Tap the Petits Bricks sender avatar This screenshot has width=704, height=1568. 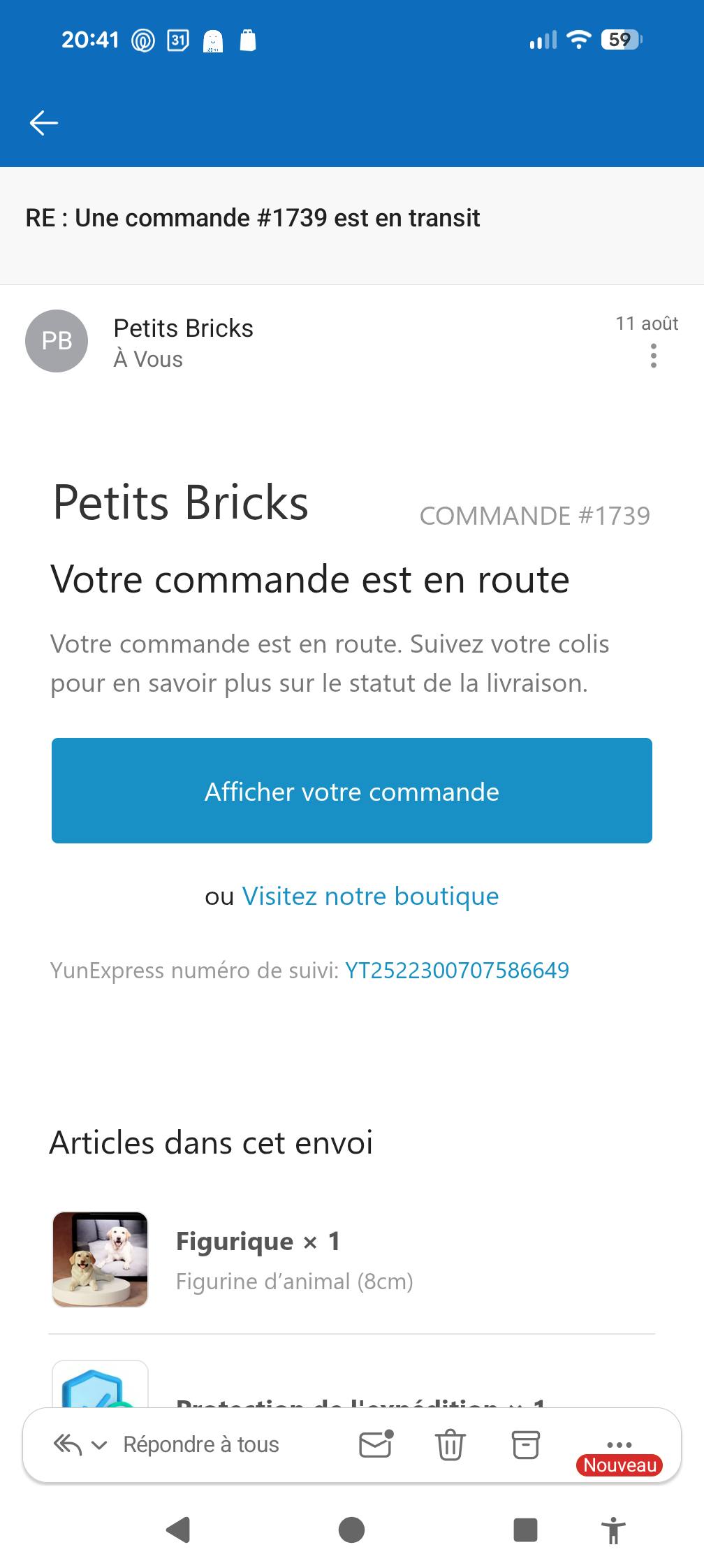coord(57,341)
